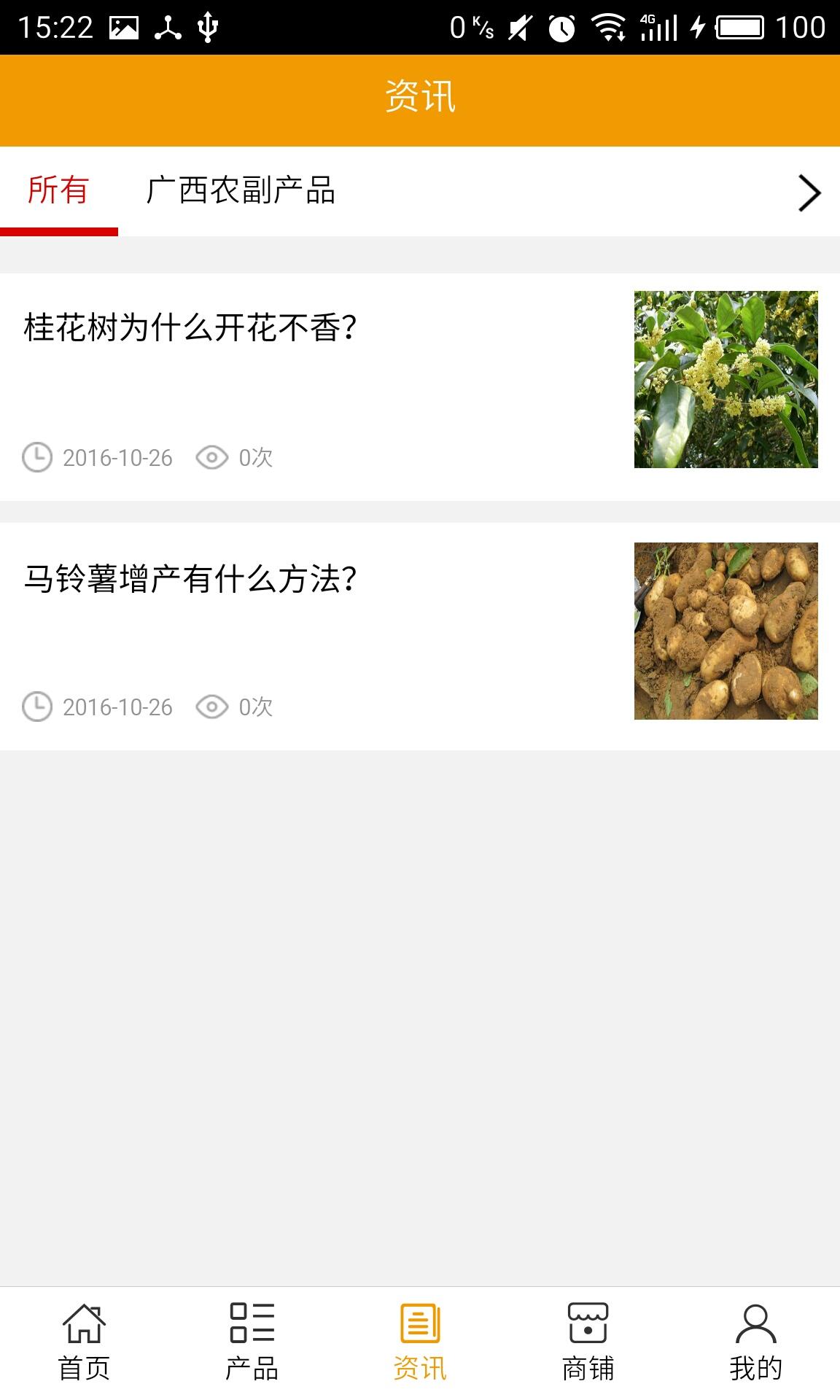Go to the 首页 home tab
This screenshot has height=1400, width=840.
(x=84, y=1343)
